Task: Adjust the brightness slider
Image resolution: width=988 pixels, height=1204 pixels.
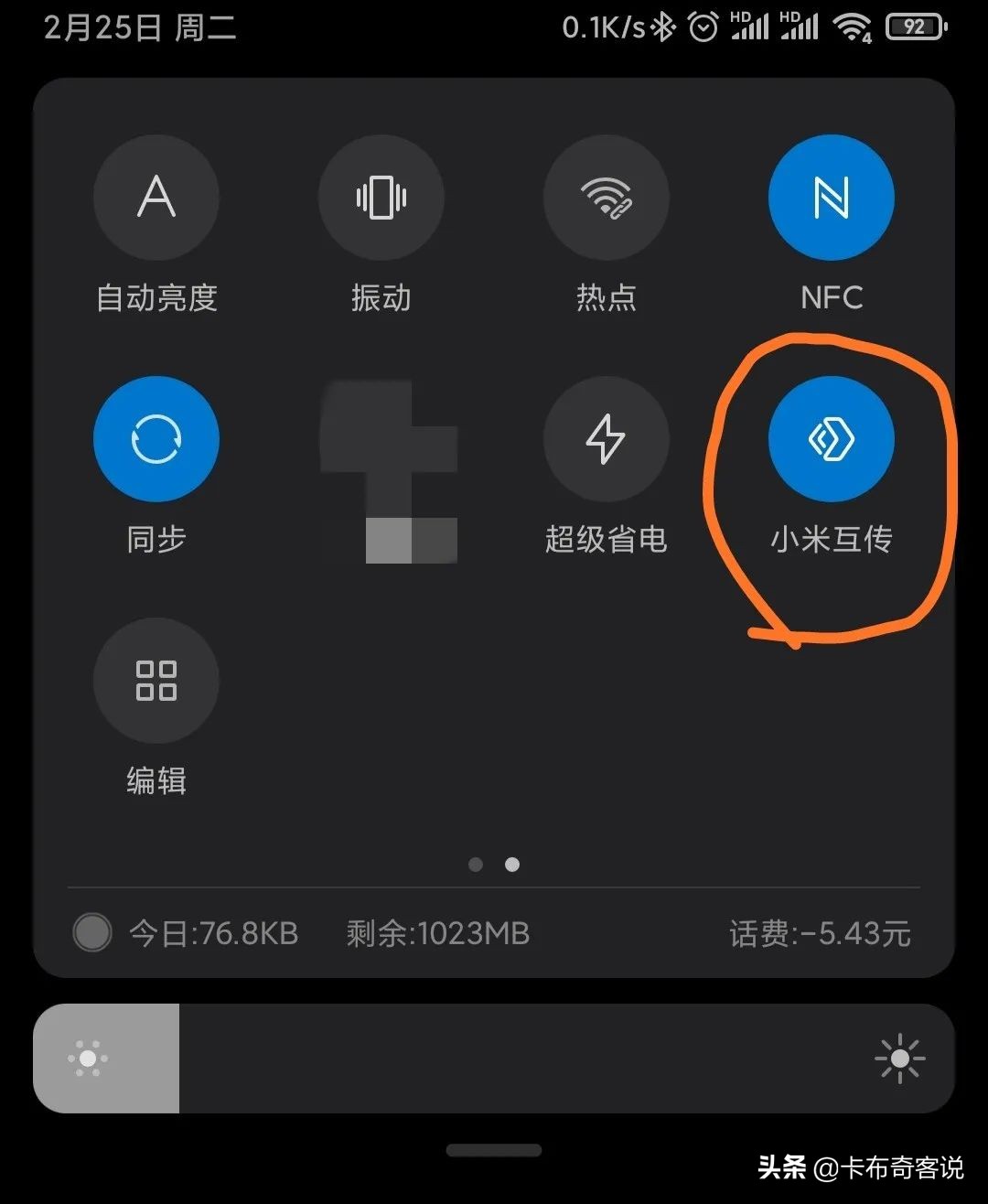Action: (x=494, y=1058)
